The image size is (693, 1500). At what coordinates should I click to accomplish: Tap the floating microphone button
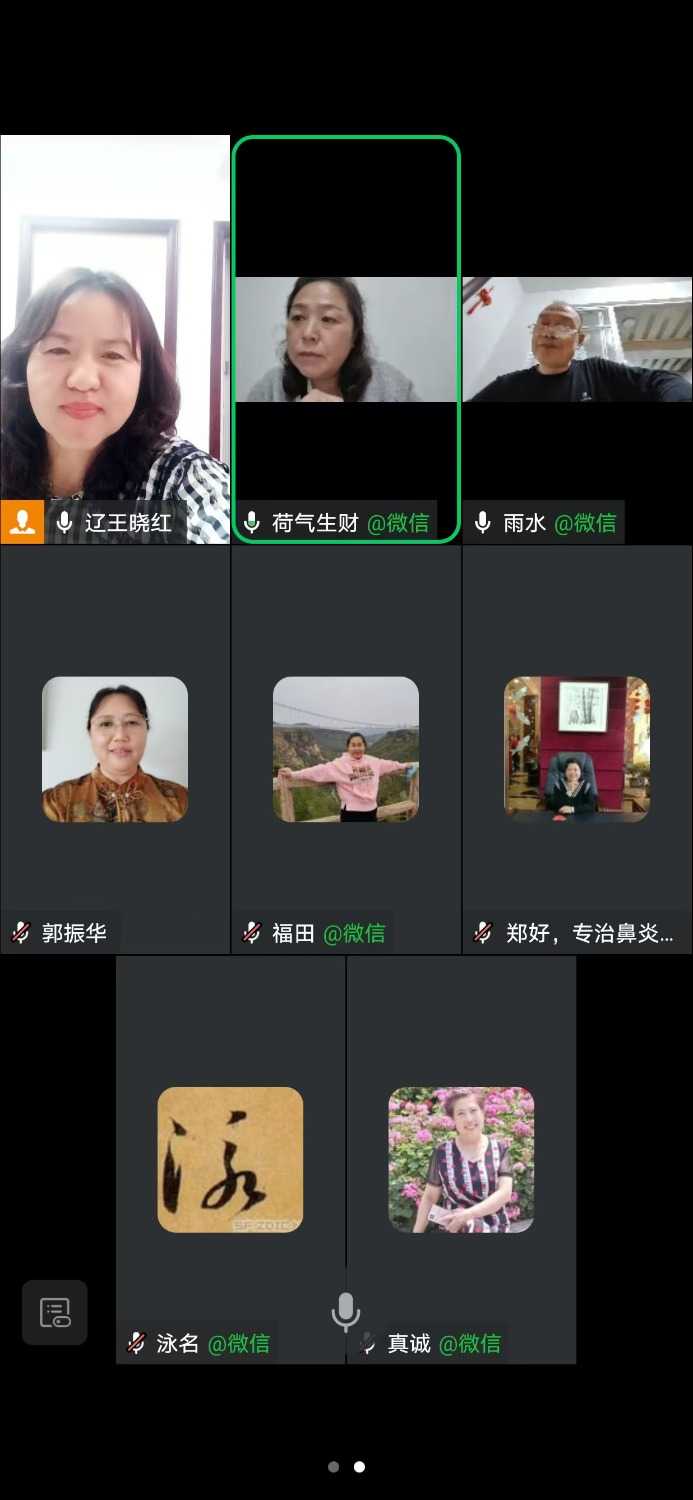346,1311
